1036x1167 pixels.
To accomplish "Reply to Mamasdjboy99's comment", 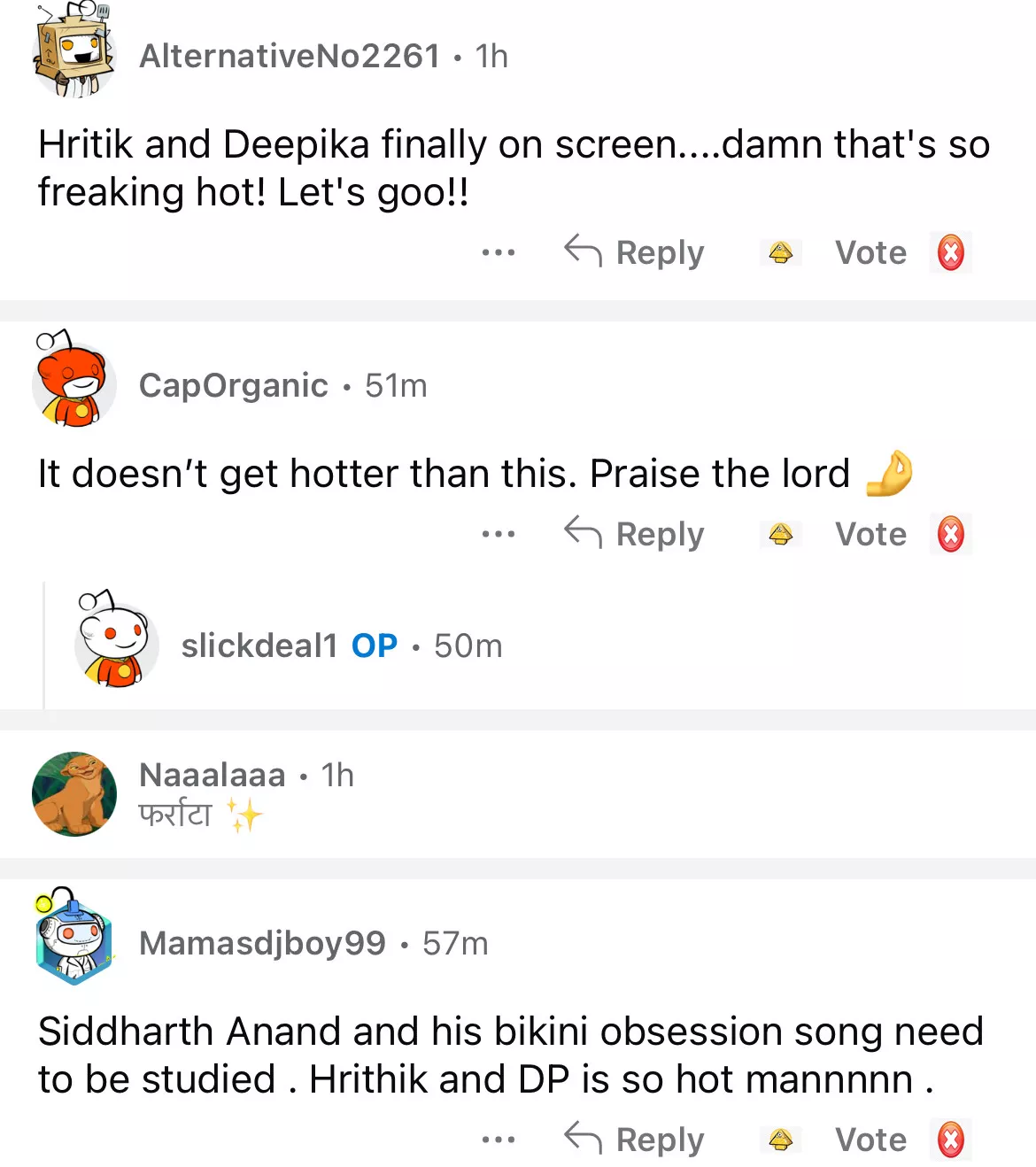I will [x=635, y=1140].
